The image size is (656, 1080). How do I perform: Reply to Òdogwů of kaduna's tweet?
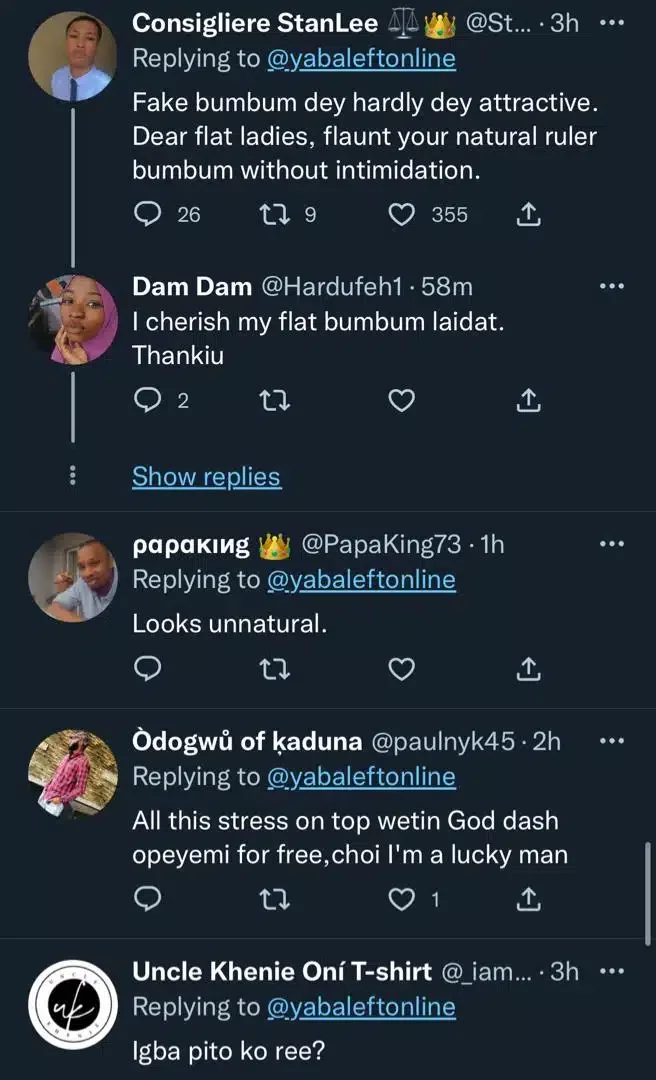[148, 900]
